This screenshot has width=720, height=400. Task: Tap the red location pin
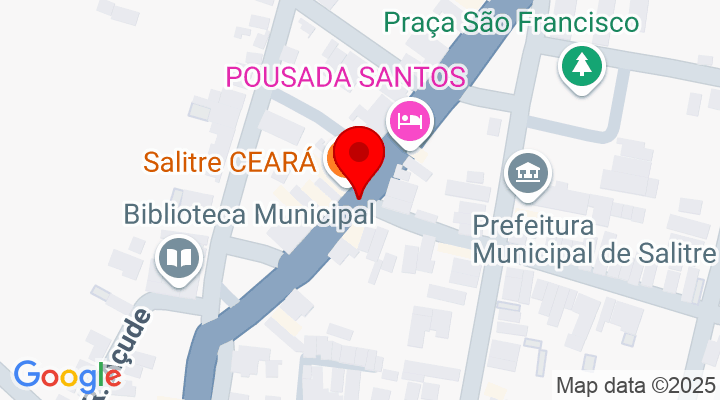click(x=361, y=157)
